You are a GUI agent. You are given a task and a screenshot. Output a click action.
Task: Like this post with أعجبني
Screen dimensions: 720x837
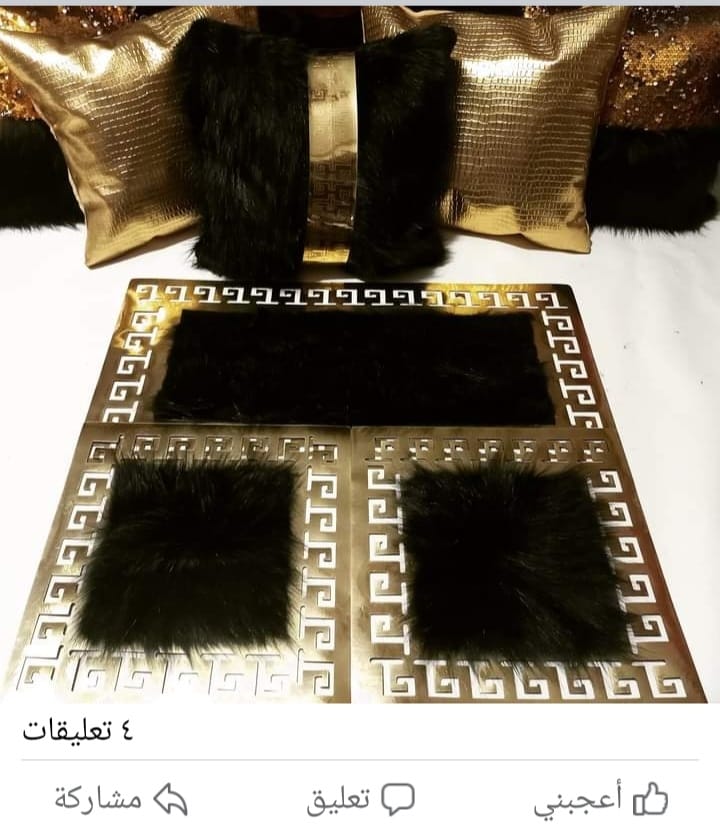click(600, 798)
